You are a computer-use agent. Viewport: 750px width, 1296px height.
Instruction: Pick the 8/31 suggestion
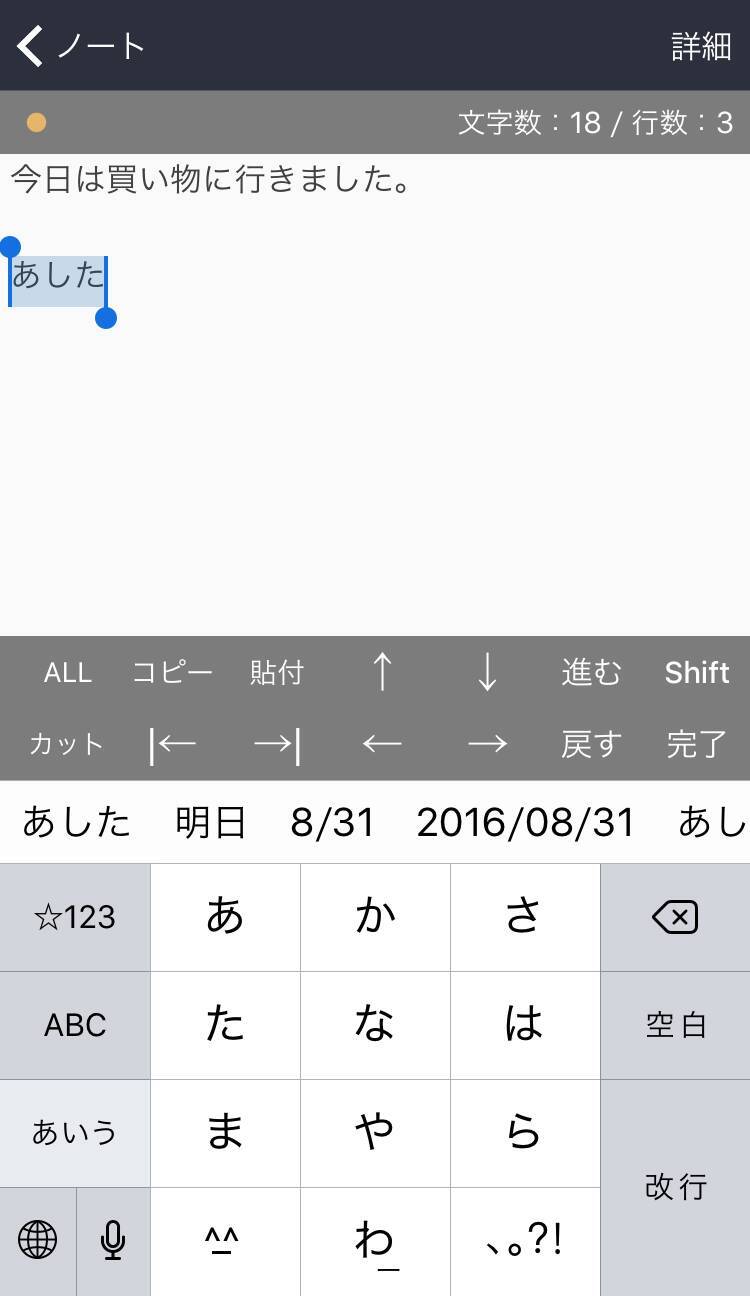[332, 823]
